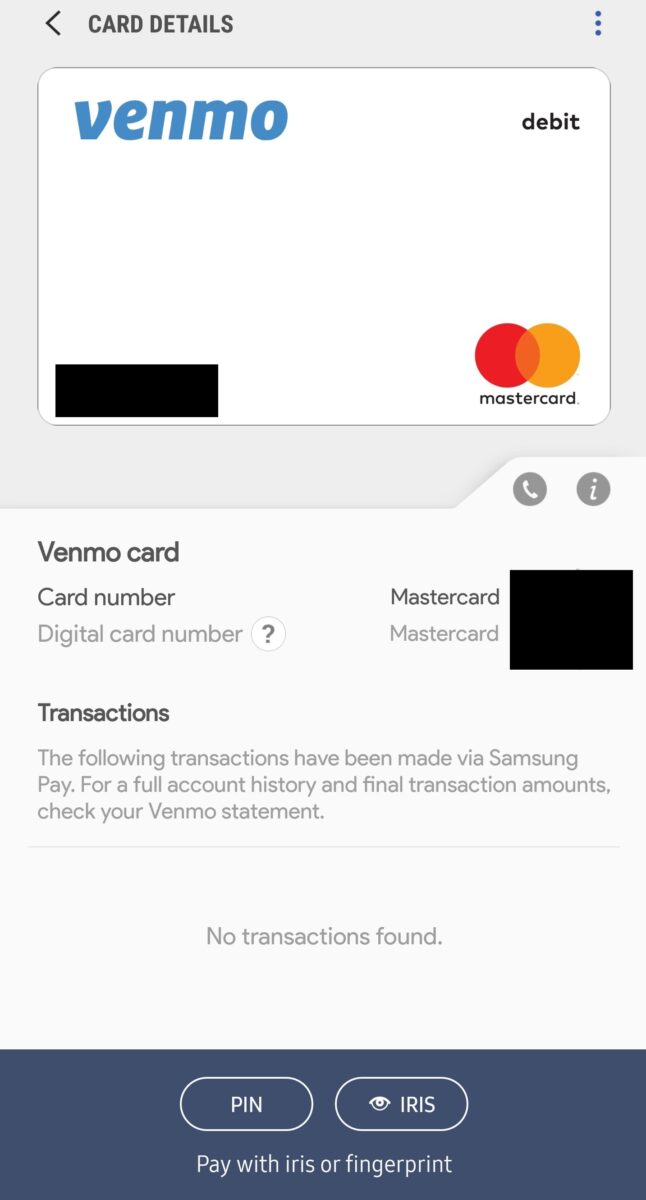
Task: Authenticate with the IRIS button
Action: (401, 1104)
